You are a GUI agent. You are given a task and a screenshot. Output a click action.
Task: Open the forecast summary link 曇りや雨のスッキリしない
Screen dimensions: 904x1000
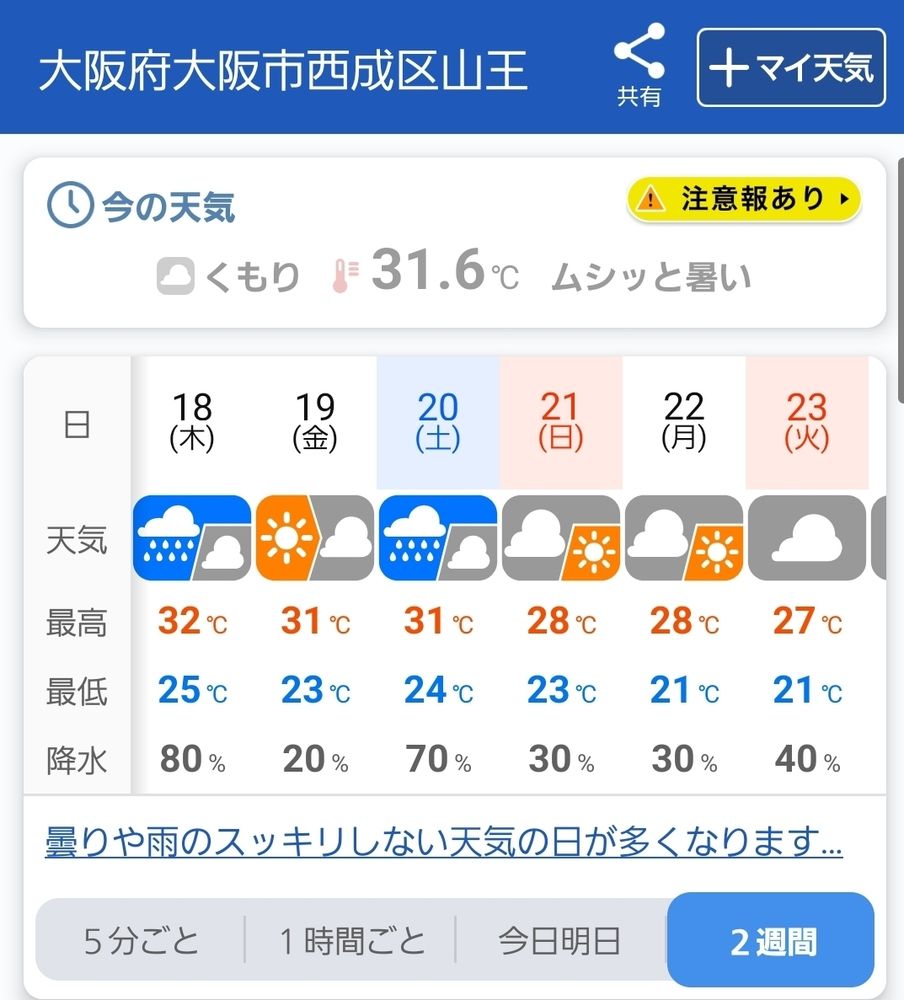444,842
